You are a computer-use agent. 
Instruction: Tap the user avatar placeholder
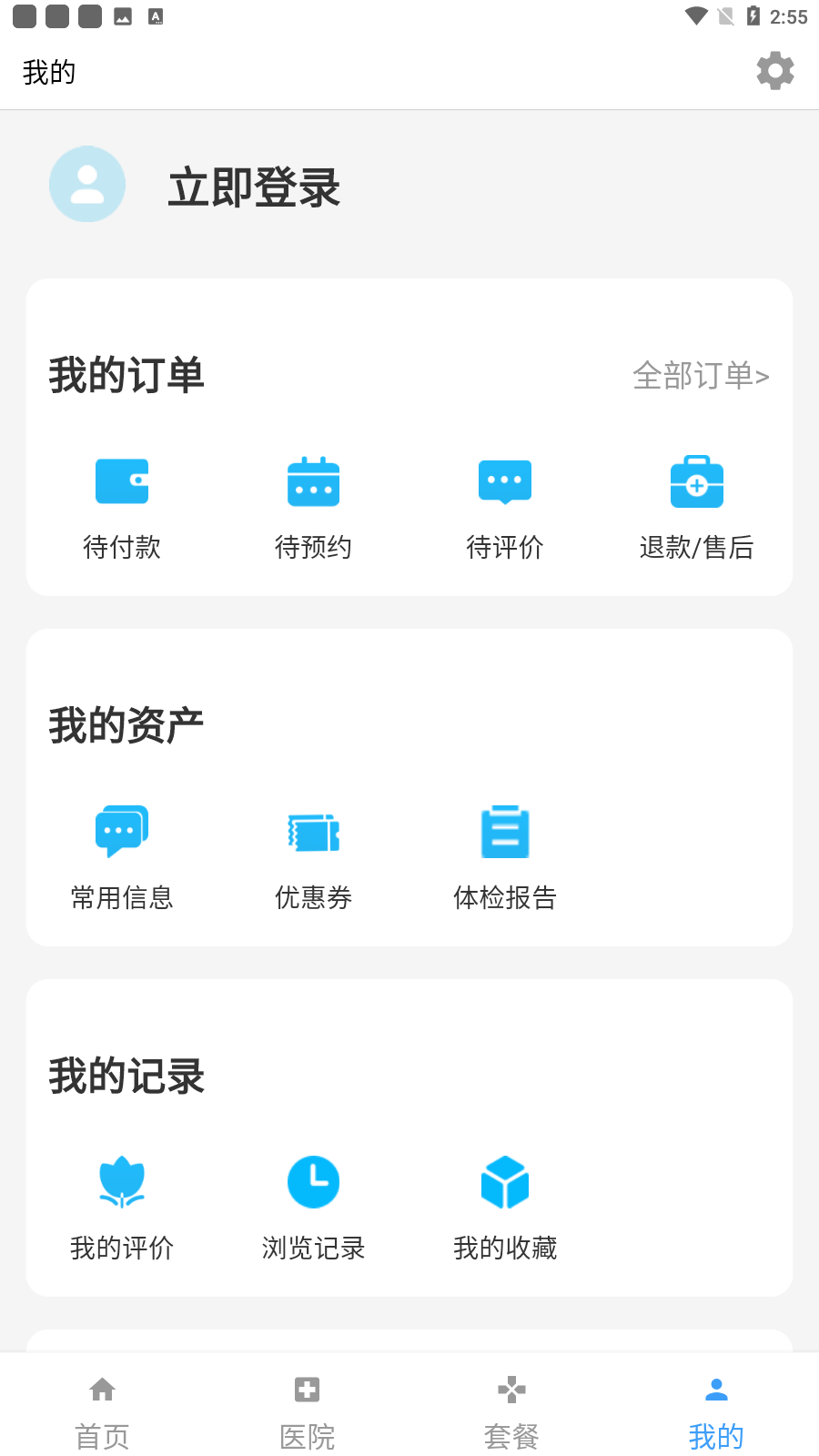click(x=87, y=184)
